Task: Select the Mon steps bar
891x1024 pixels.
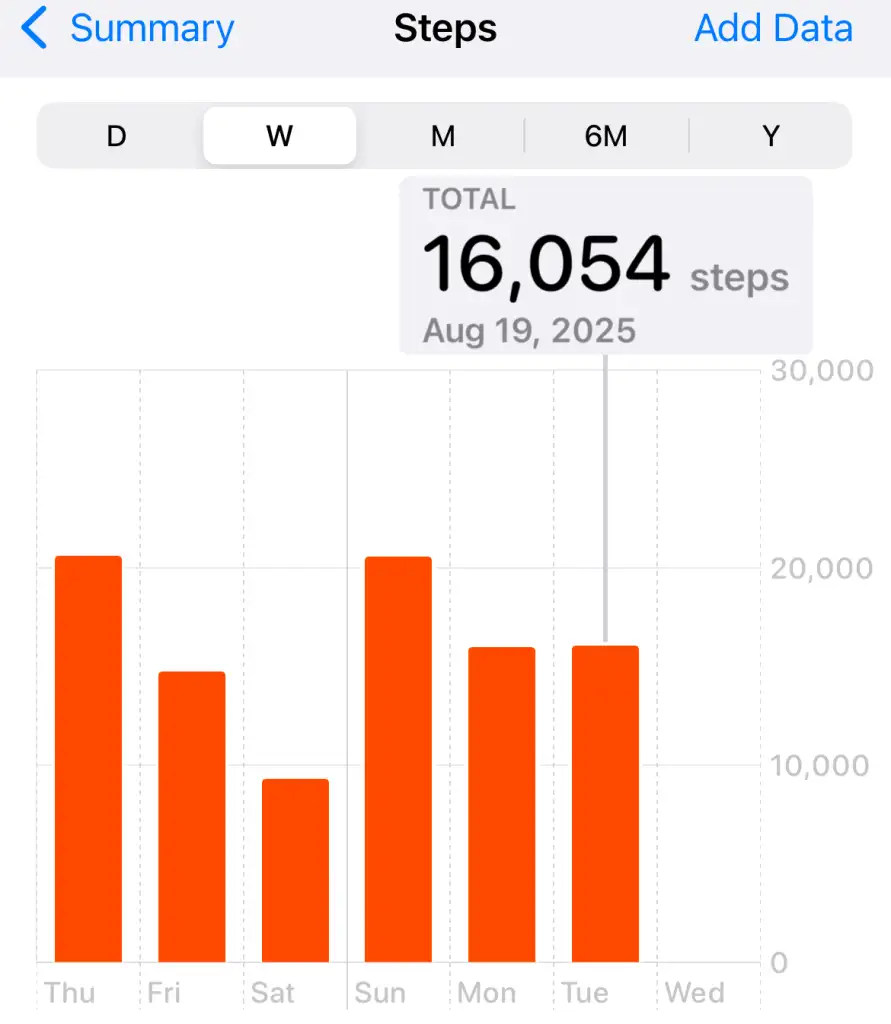Action: click(501, 805)
